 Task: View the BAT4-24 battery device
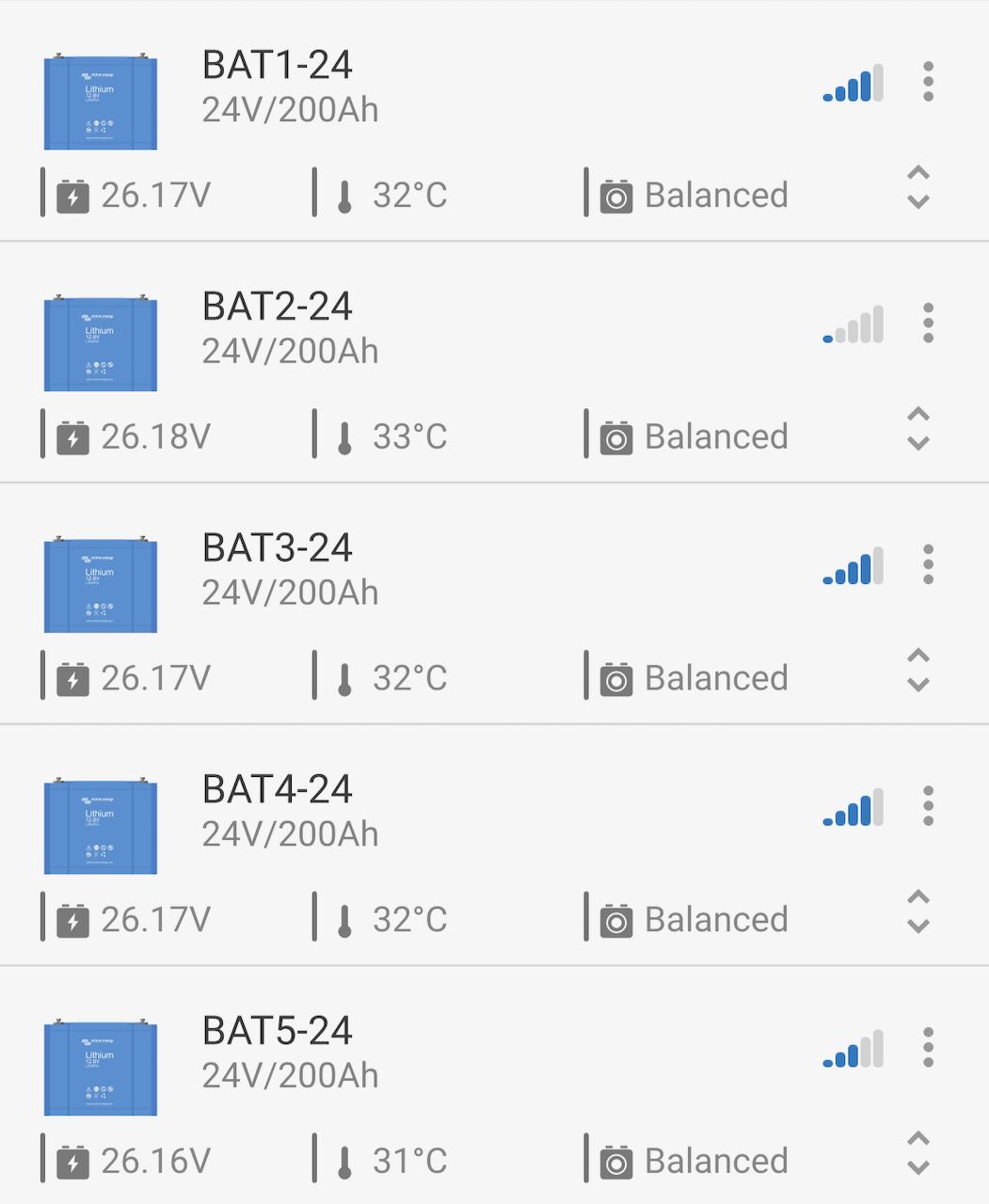pyautogui.click(x=278, y=809)
